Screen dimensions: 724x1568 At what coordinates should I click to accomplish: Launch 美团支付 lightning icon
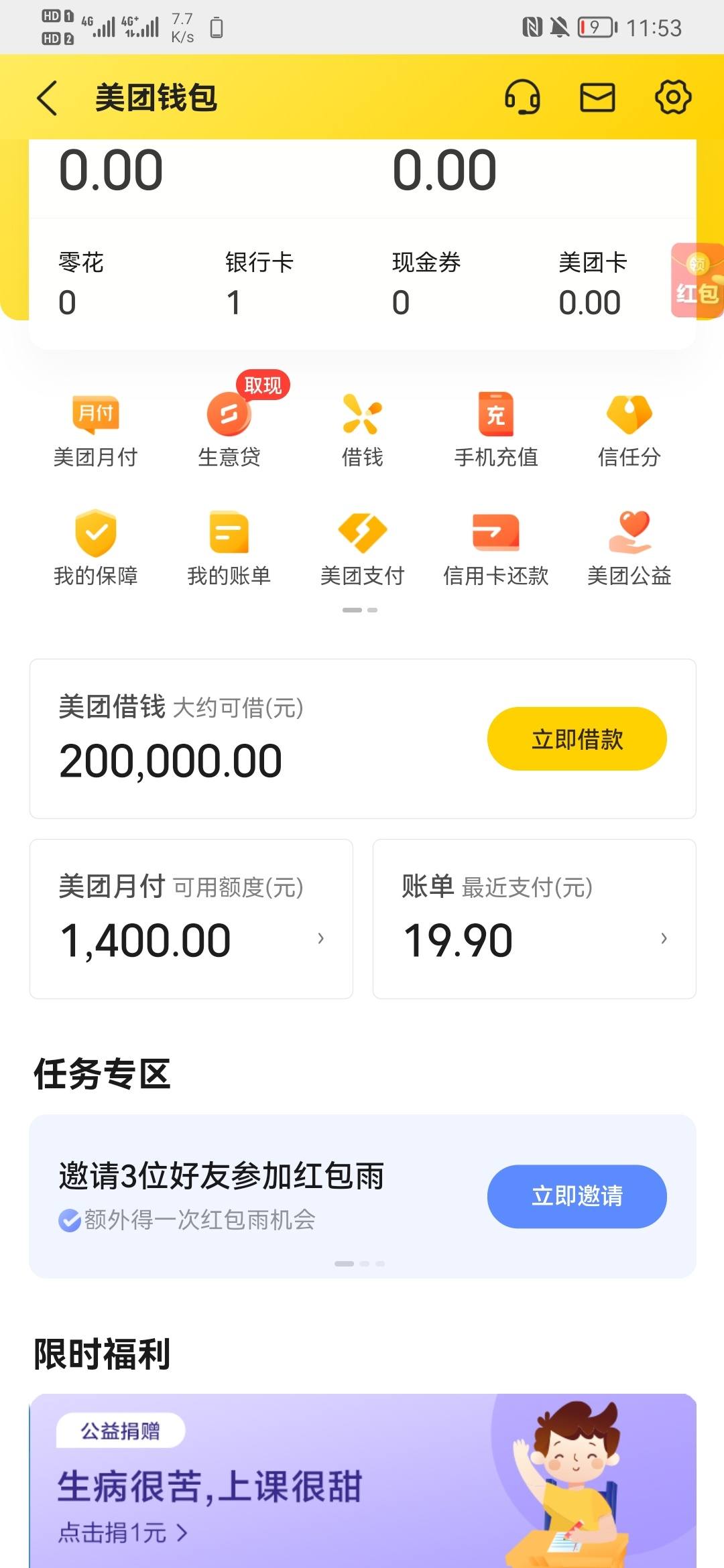pyautogui.click(x=361, y=548)
